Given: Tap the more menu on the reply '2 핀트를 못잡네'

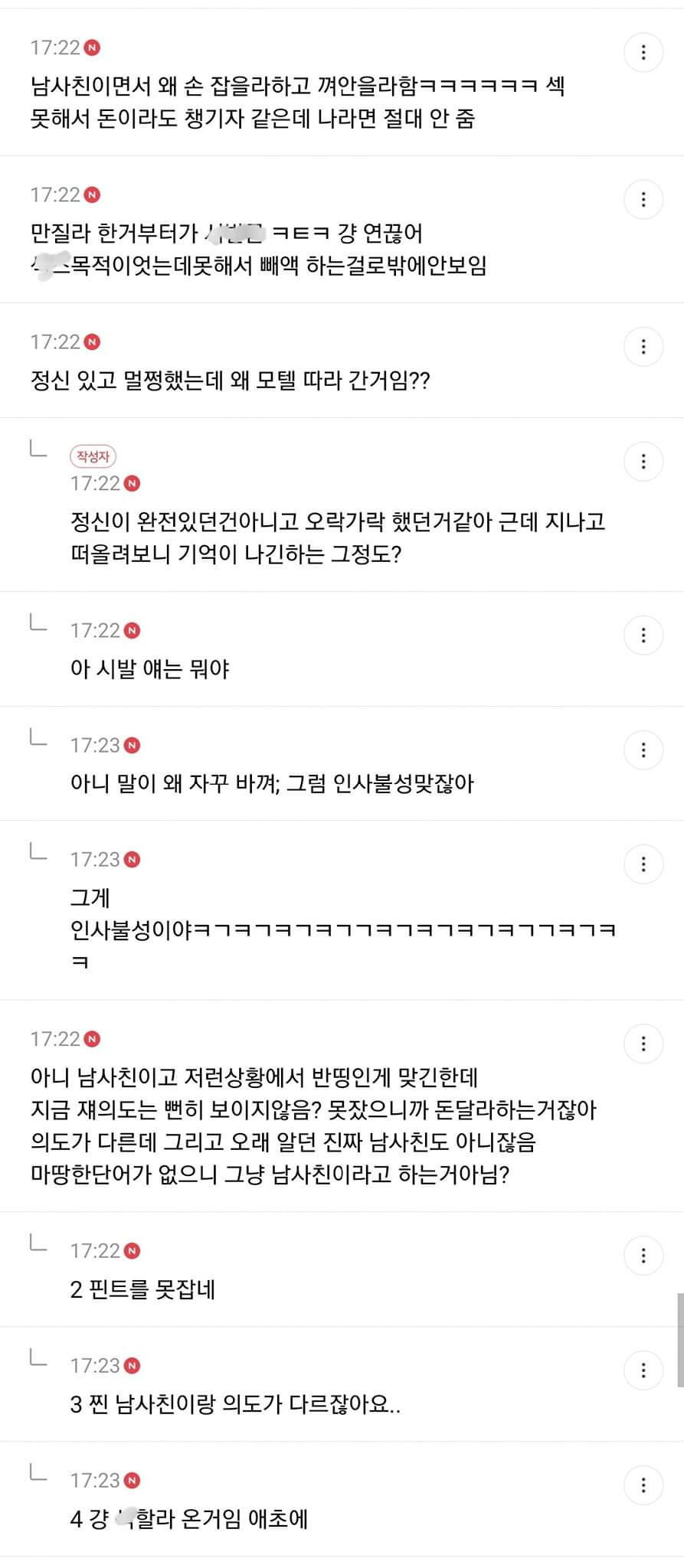Looking at the screenshot, I should point(643,1256).
